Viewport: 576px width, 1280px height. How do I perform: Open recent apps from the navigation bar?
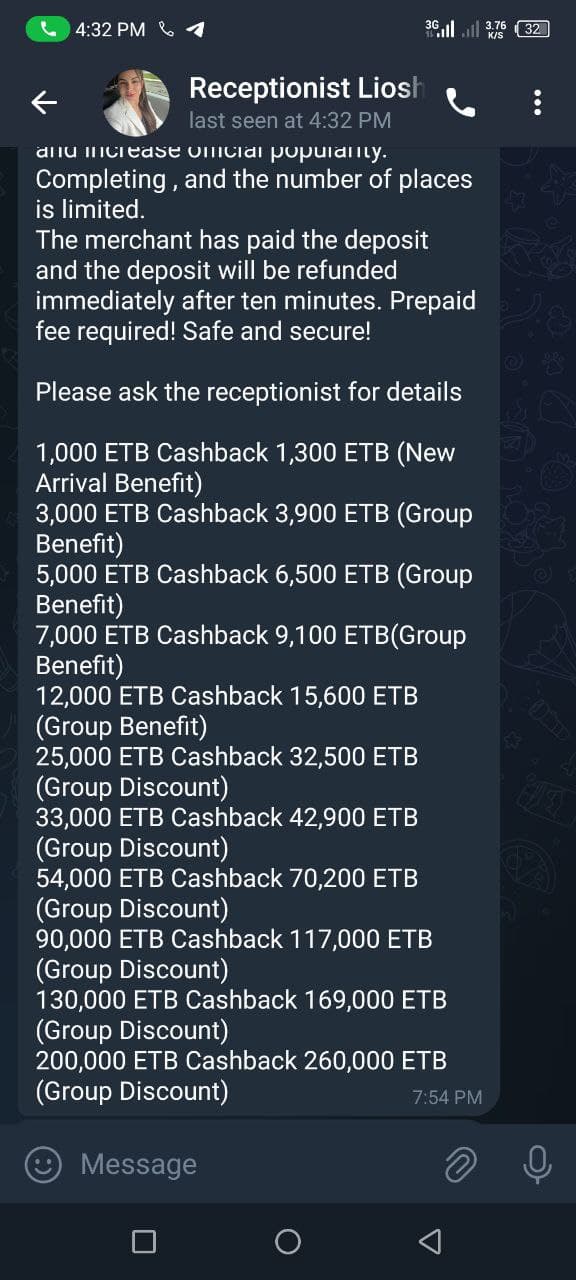[x=144, y=1242]
